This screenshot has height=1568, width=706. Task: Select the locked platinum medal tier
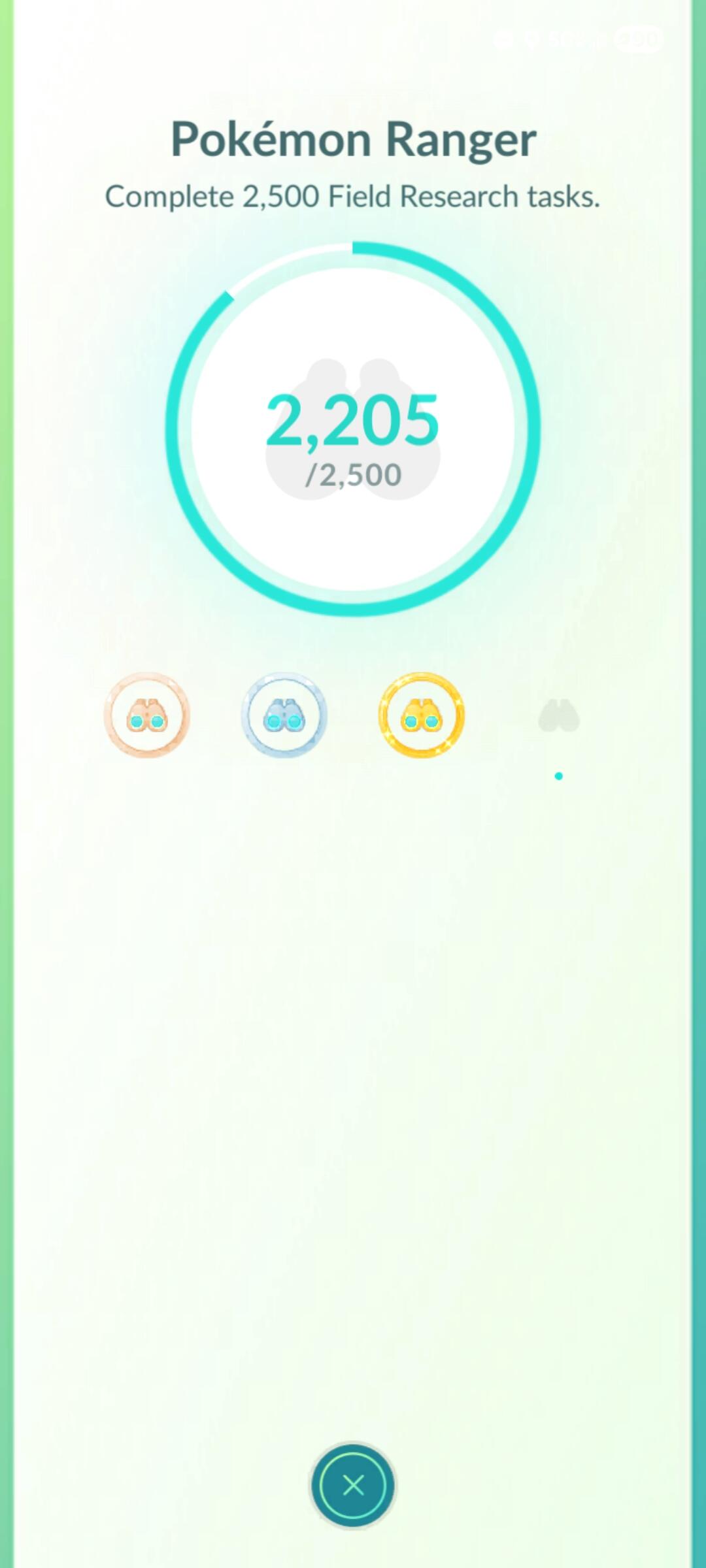click(x=559, y=715)
